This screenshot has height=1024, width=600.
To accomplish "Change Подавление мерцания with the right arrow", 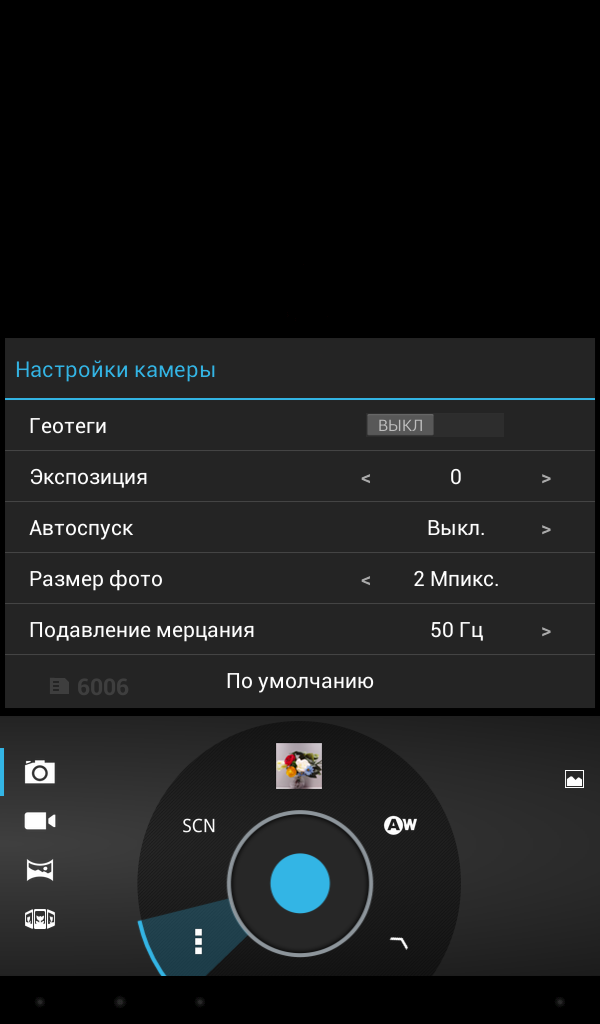I will (546, 632).
